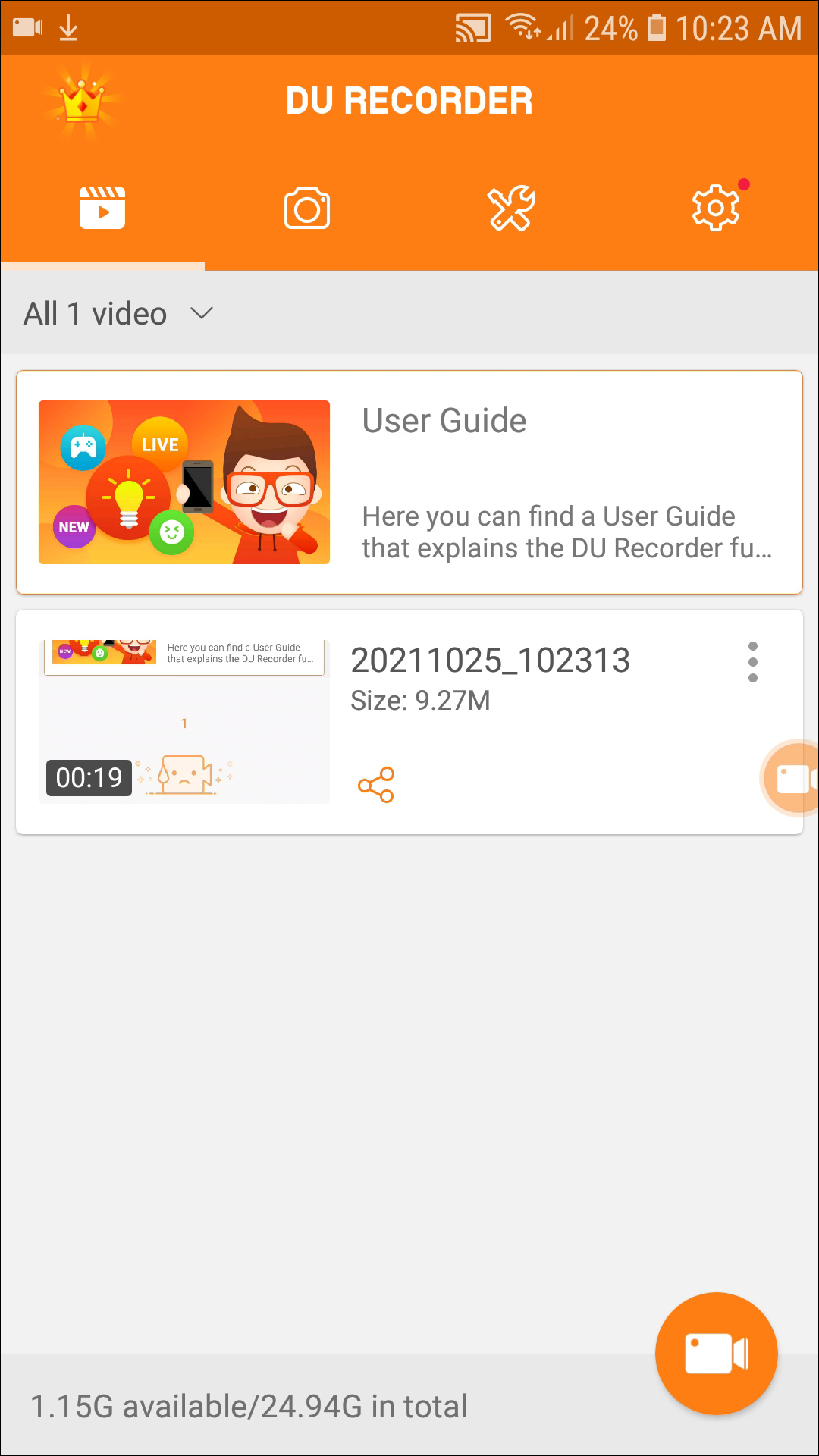Expand the All 1 video dropdown

pyautogui.click(x=118, y=314)
